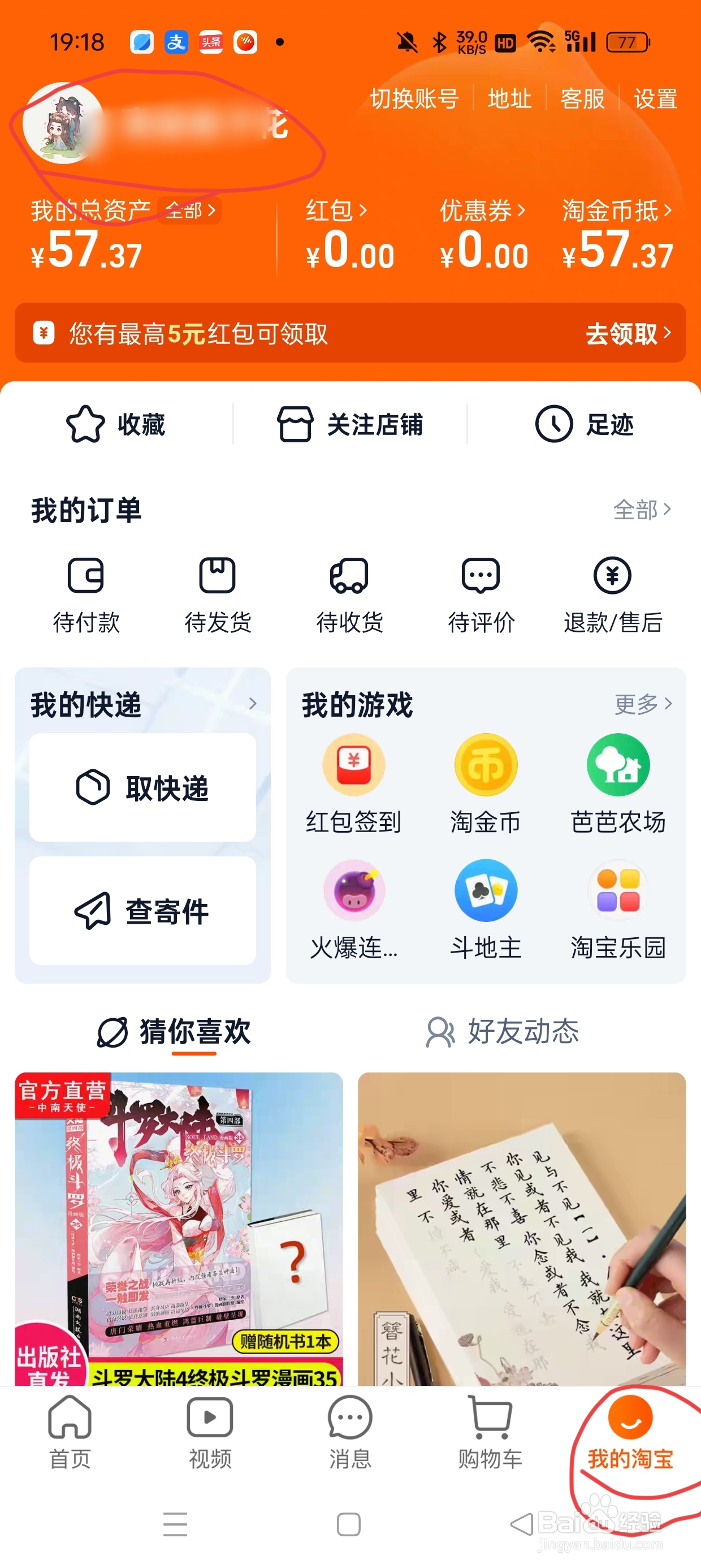Image resolution: width=701 pixels, height=1568 pixels.
Task: Contact 客服 customer service
Action: coord(582,99)
